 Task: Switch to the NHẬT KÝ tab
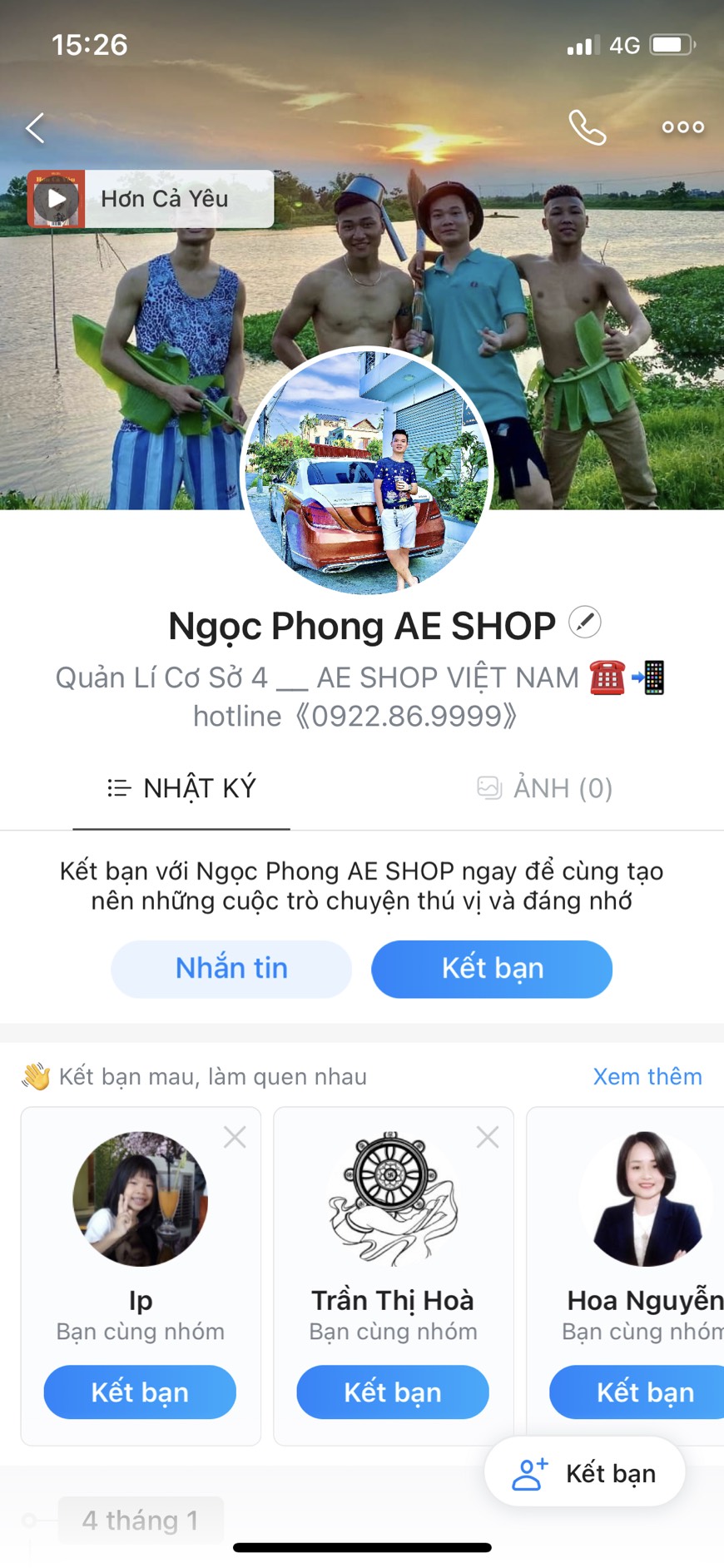(181, 788)
